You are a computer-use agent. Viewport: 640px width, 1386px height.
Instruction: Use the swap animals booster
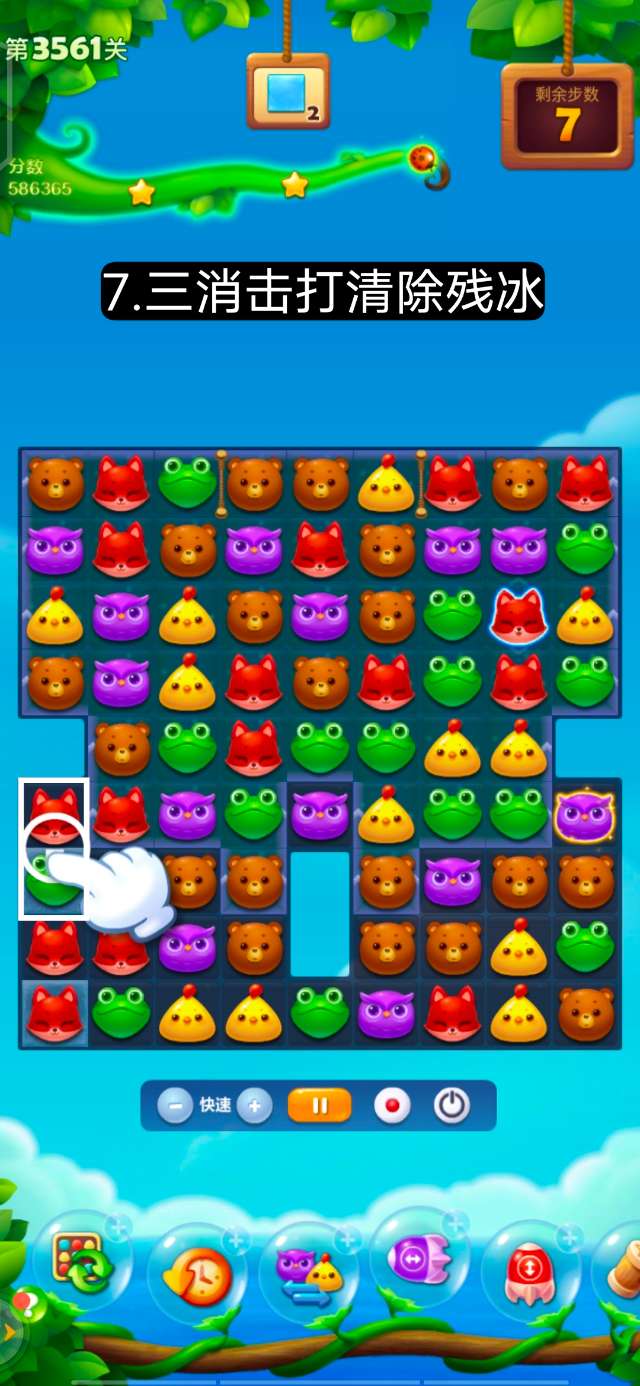309,1272
